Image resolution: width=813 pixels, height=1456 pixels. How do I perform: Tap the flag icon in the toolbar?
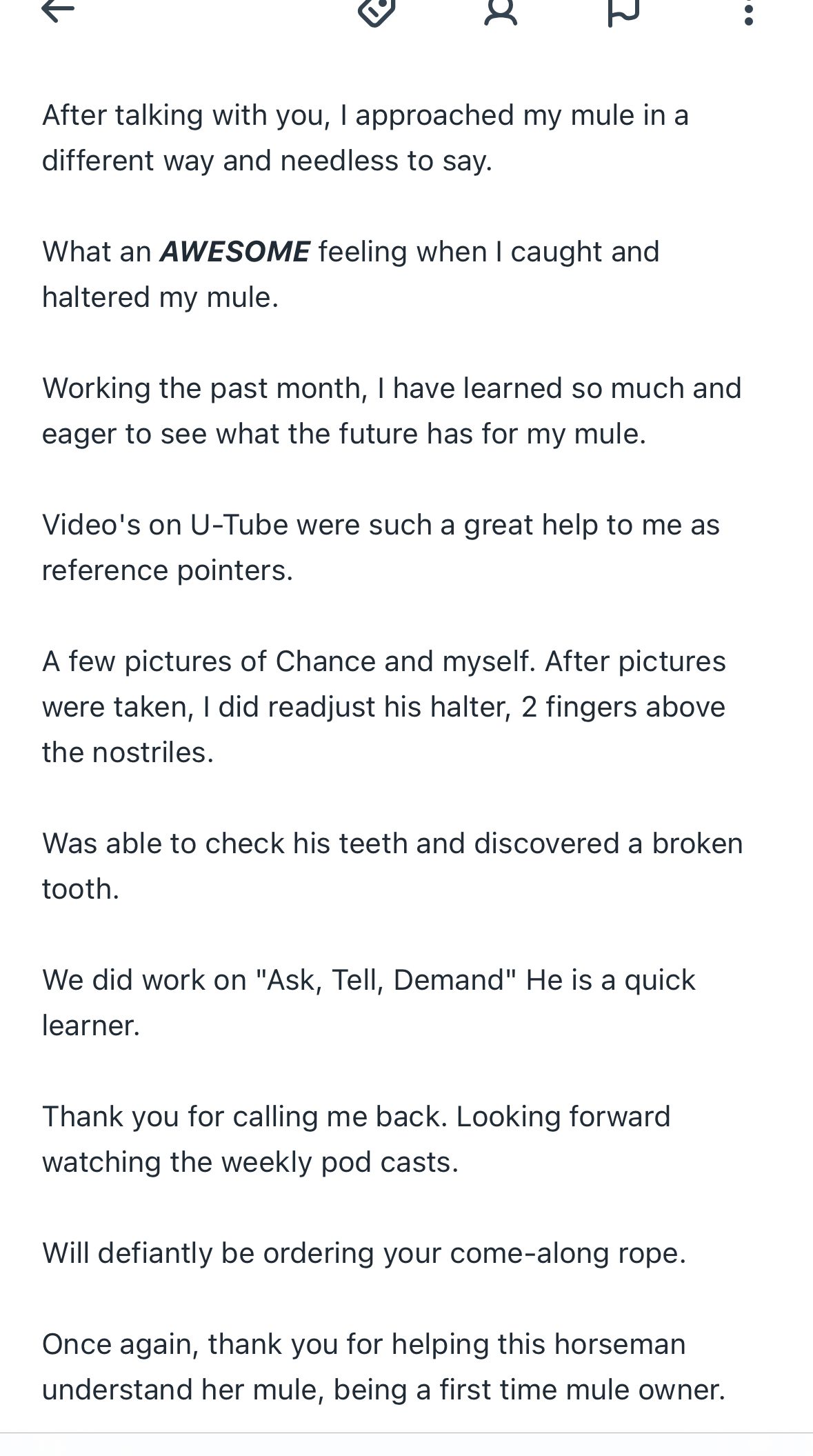point(624,10)
